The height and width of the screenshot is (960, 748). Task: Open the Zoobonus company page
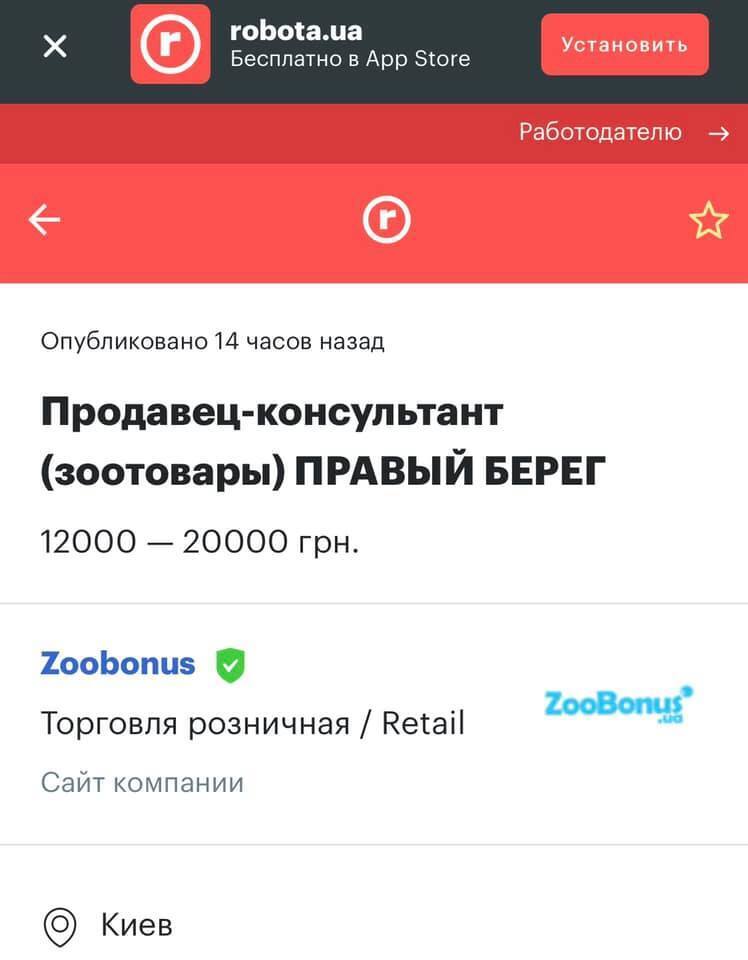(117, 663)
